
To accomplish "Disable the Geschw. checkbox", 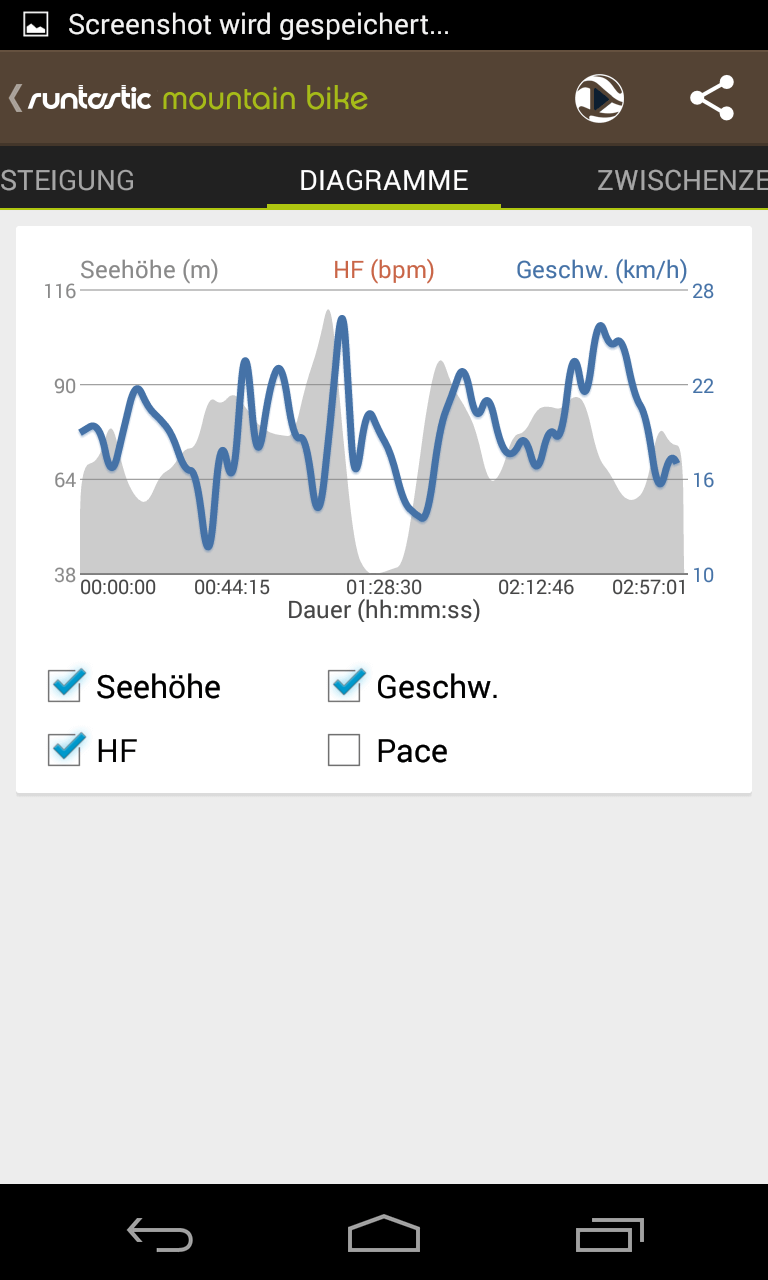I will pyautogui.click(x=345, y=686).
